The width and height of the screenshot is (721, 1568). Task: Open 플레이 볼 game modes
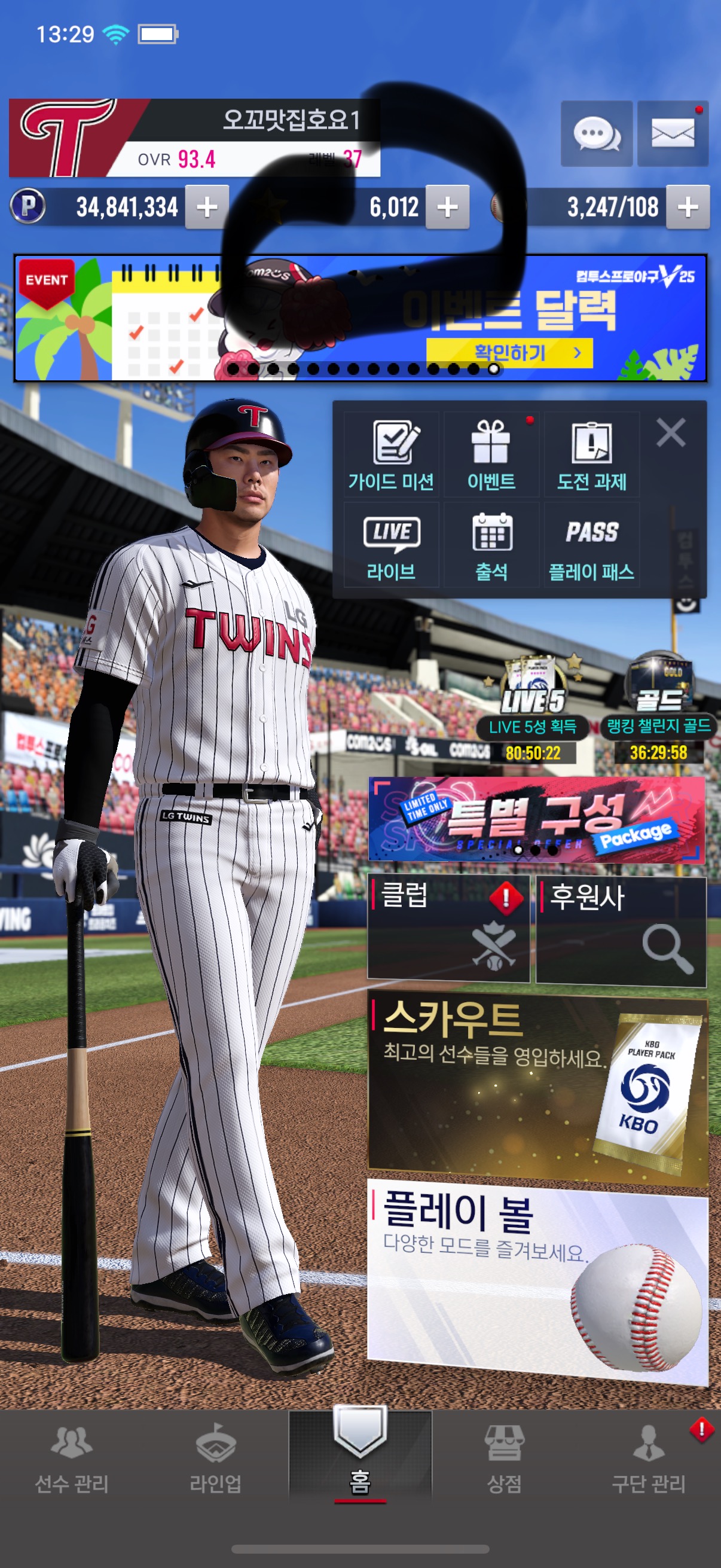pos(538,1280)
